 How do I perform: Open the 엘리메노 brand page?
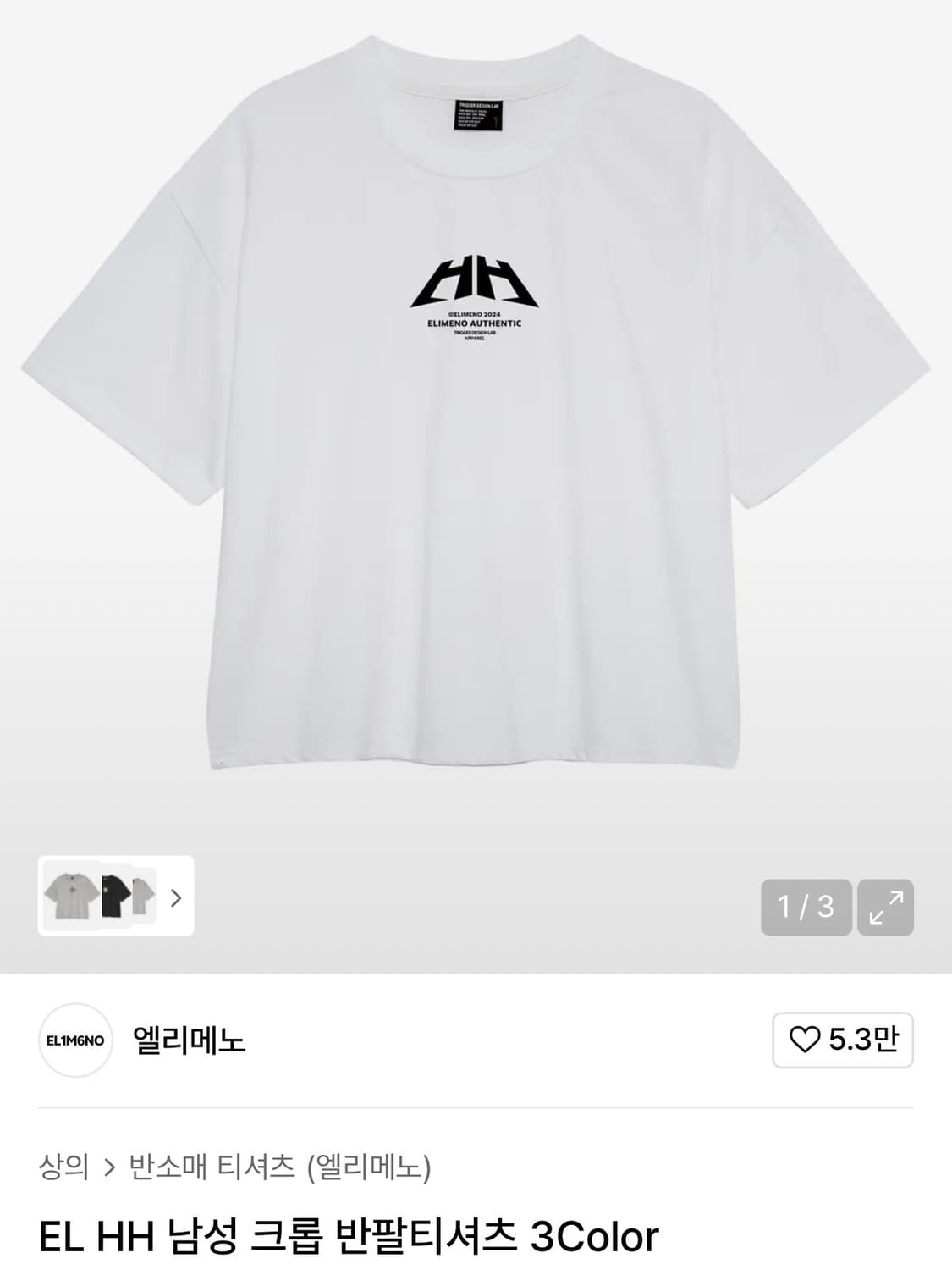coord(189,1040)
